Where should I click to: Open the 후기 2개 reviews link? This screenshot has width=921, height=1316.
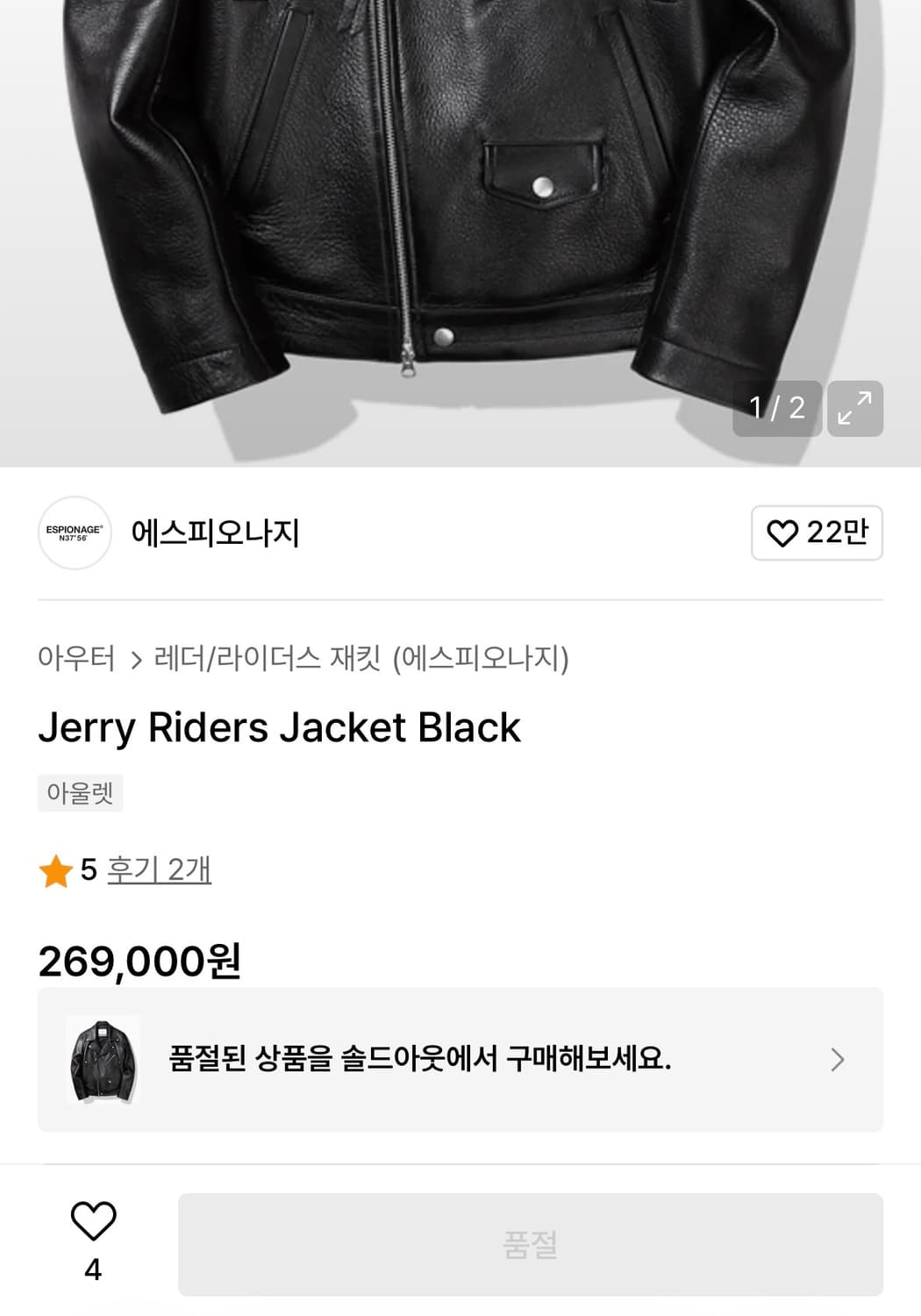158,871
